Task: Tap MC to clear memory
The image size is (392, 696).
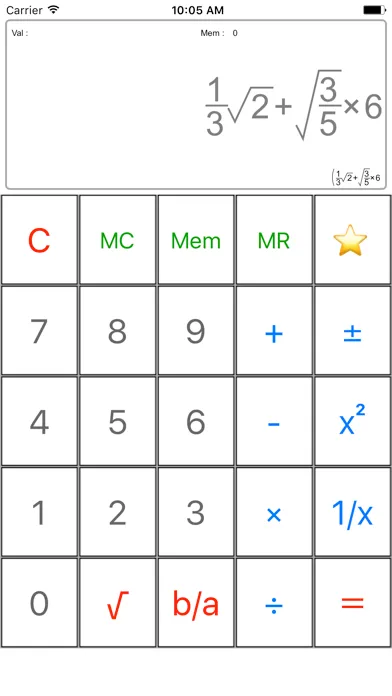Action: 117,240
